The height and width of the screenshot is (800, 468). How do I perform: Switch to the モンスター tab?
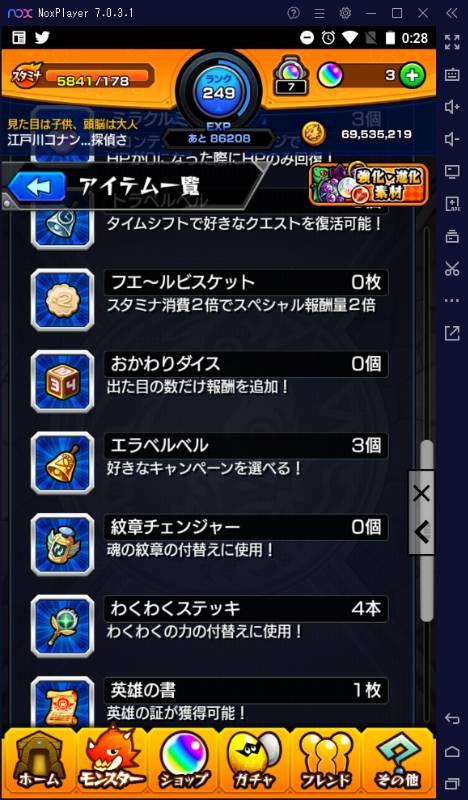point(111,761)
